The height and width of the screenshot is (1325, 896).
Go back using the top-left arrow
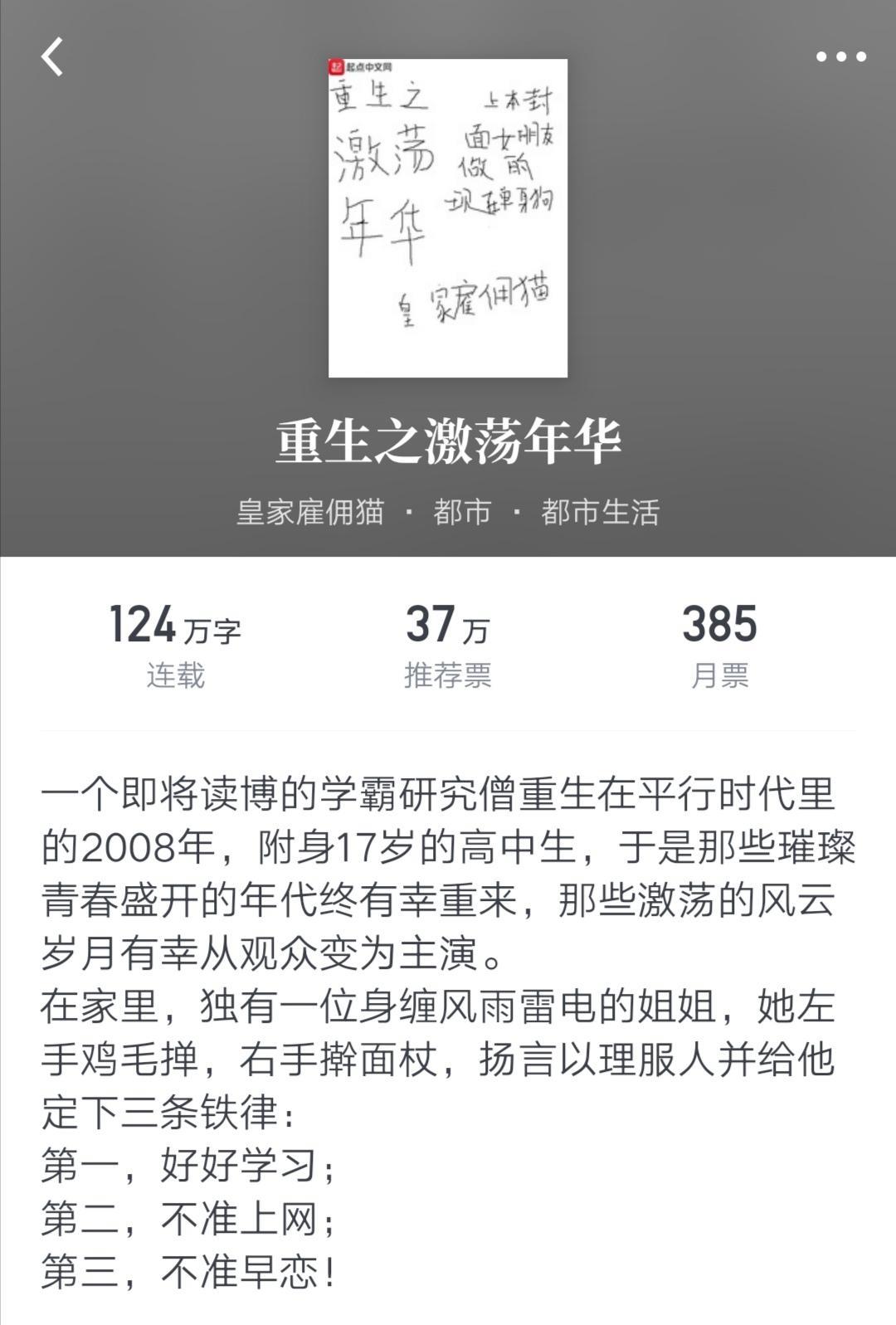[51, 57]
